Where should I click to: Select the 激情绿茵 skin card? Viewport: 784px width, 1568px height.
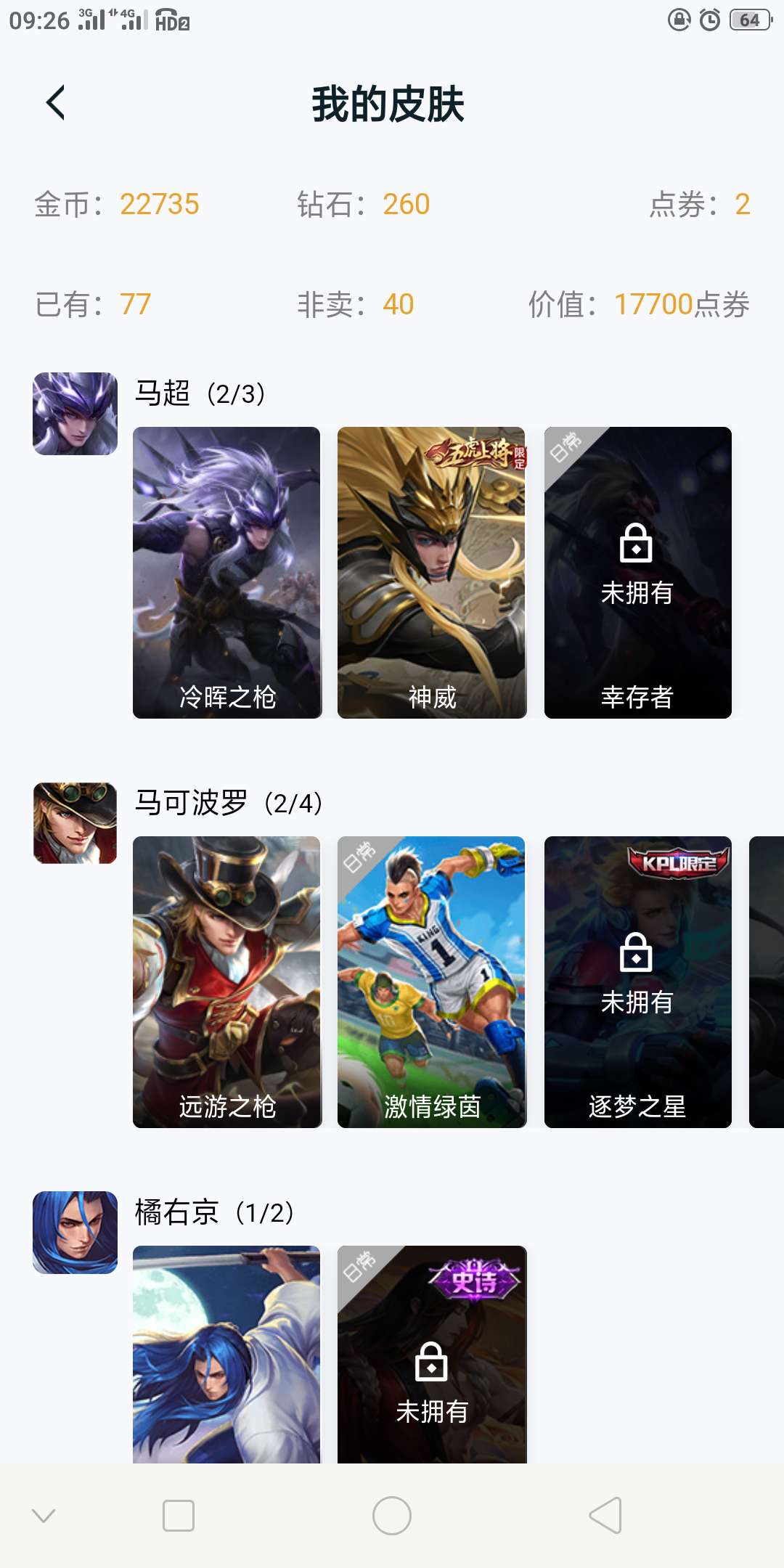point(432,982)
